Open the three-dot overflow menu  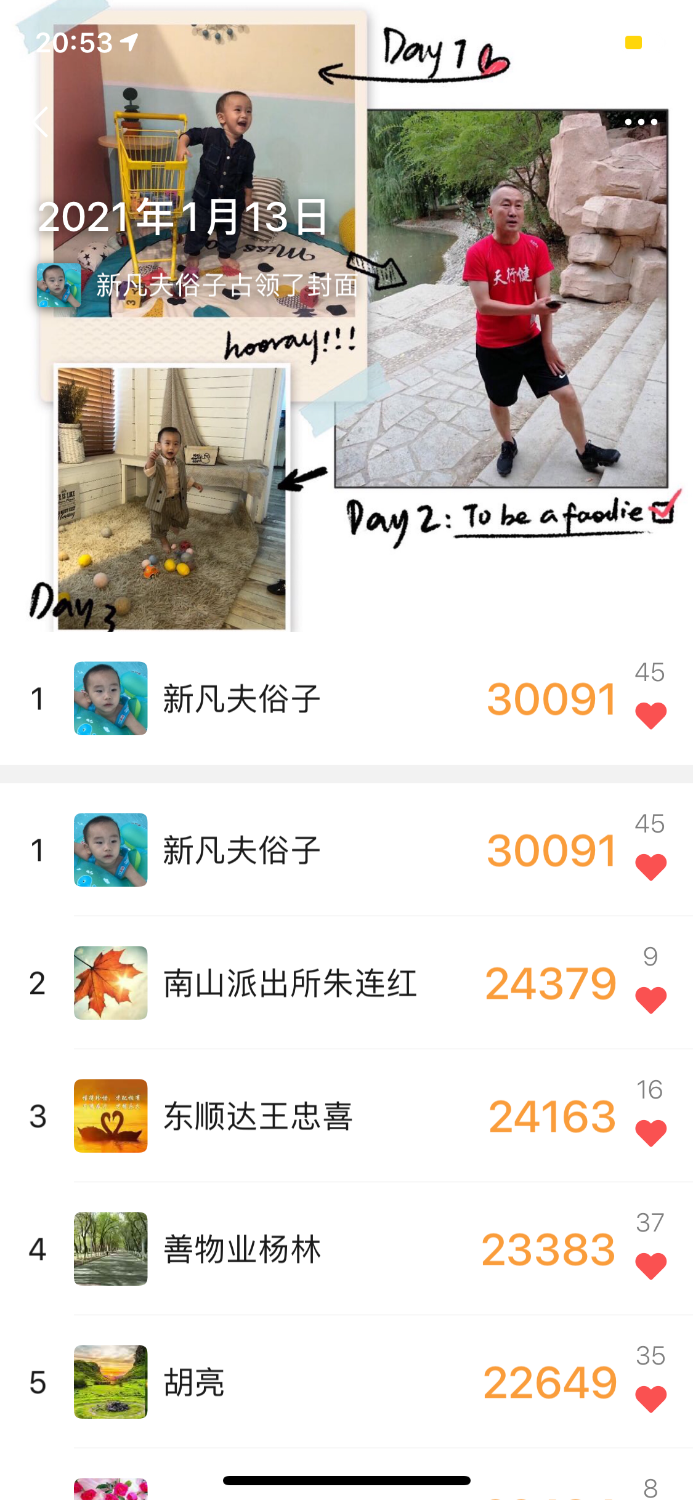[641, 122]
